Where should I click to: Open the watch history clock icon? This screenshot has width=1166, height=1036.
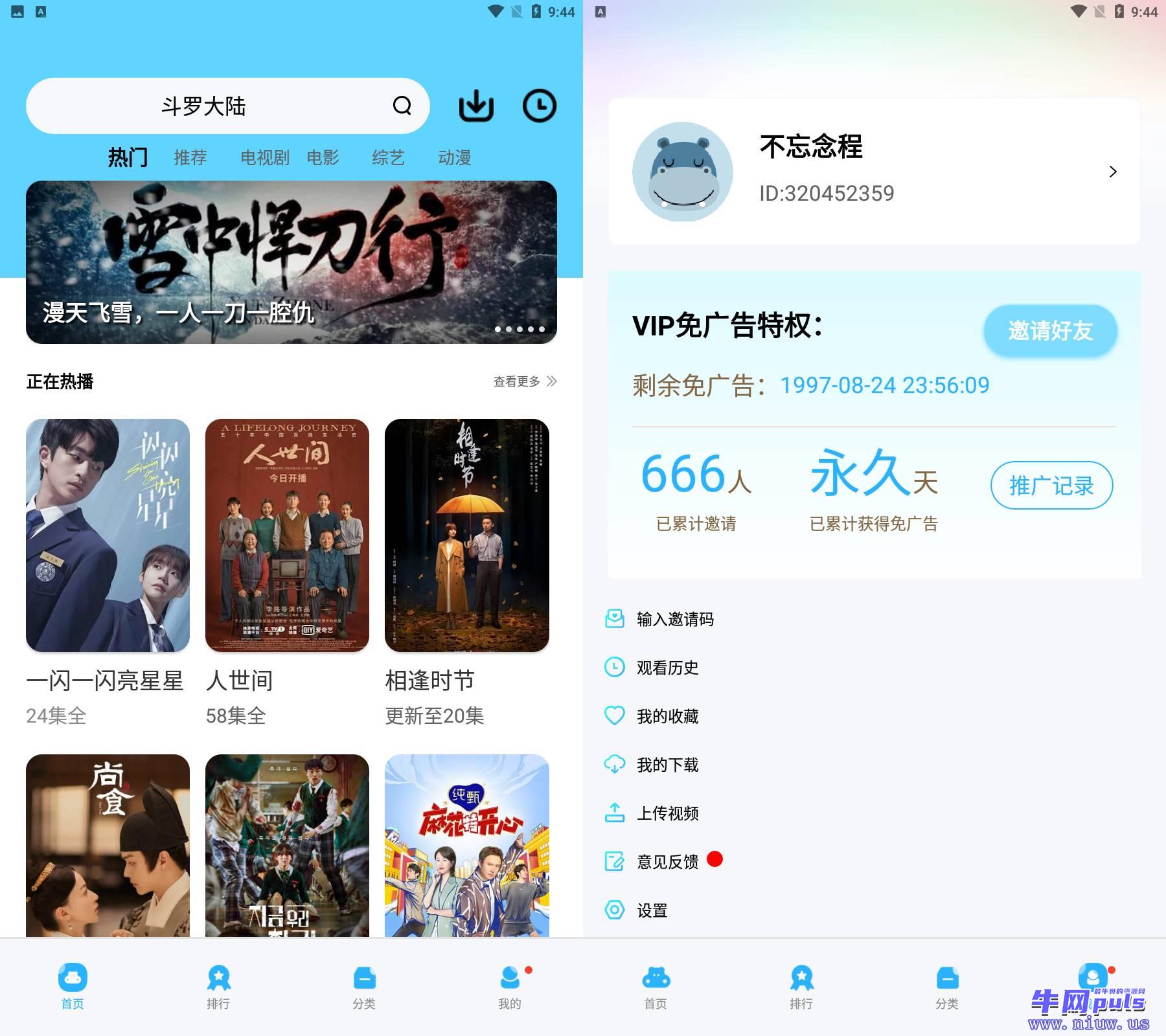[x=539, y=106]
